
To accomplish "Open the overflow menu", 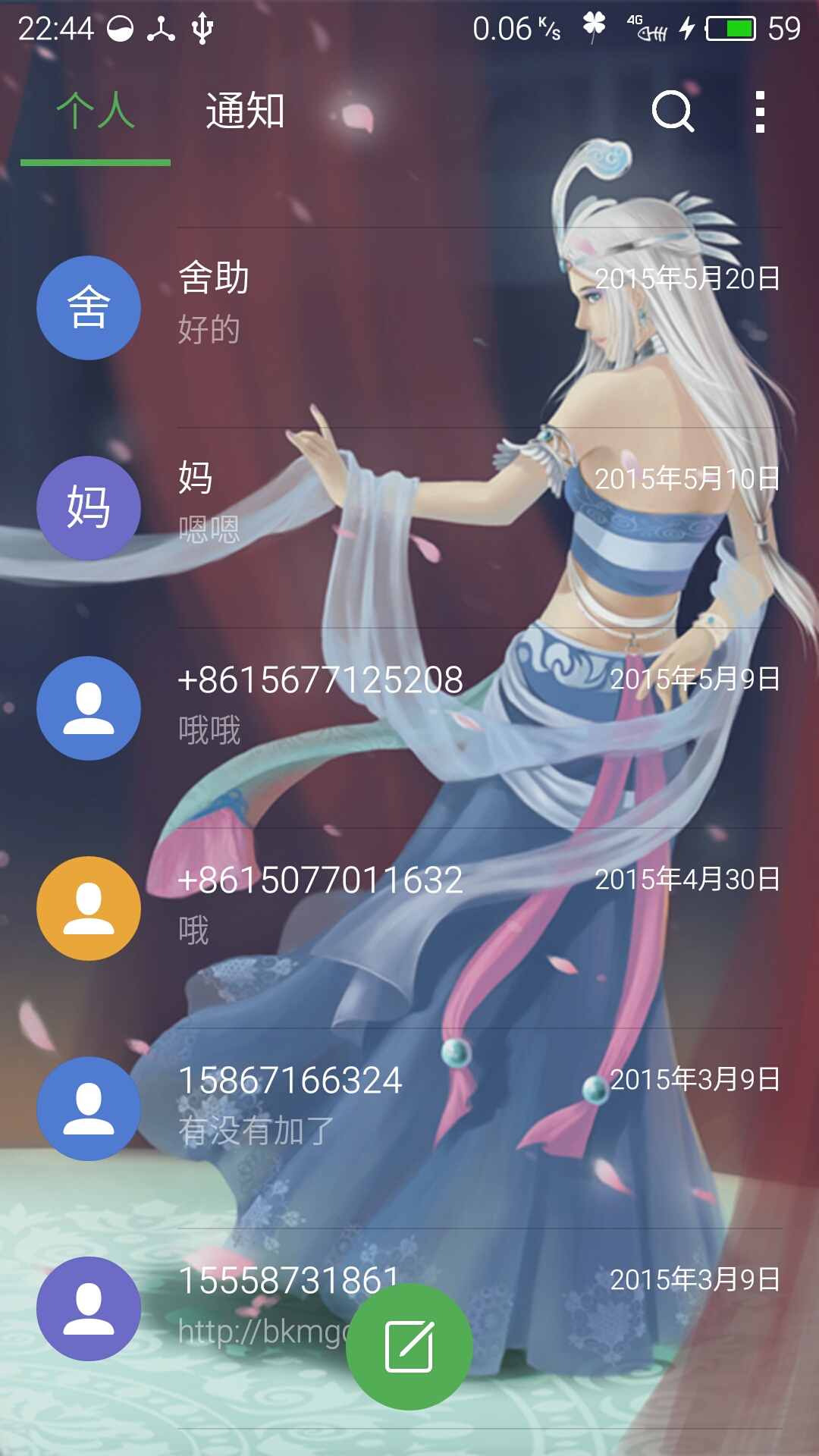I will pos(760,112).
